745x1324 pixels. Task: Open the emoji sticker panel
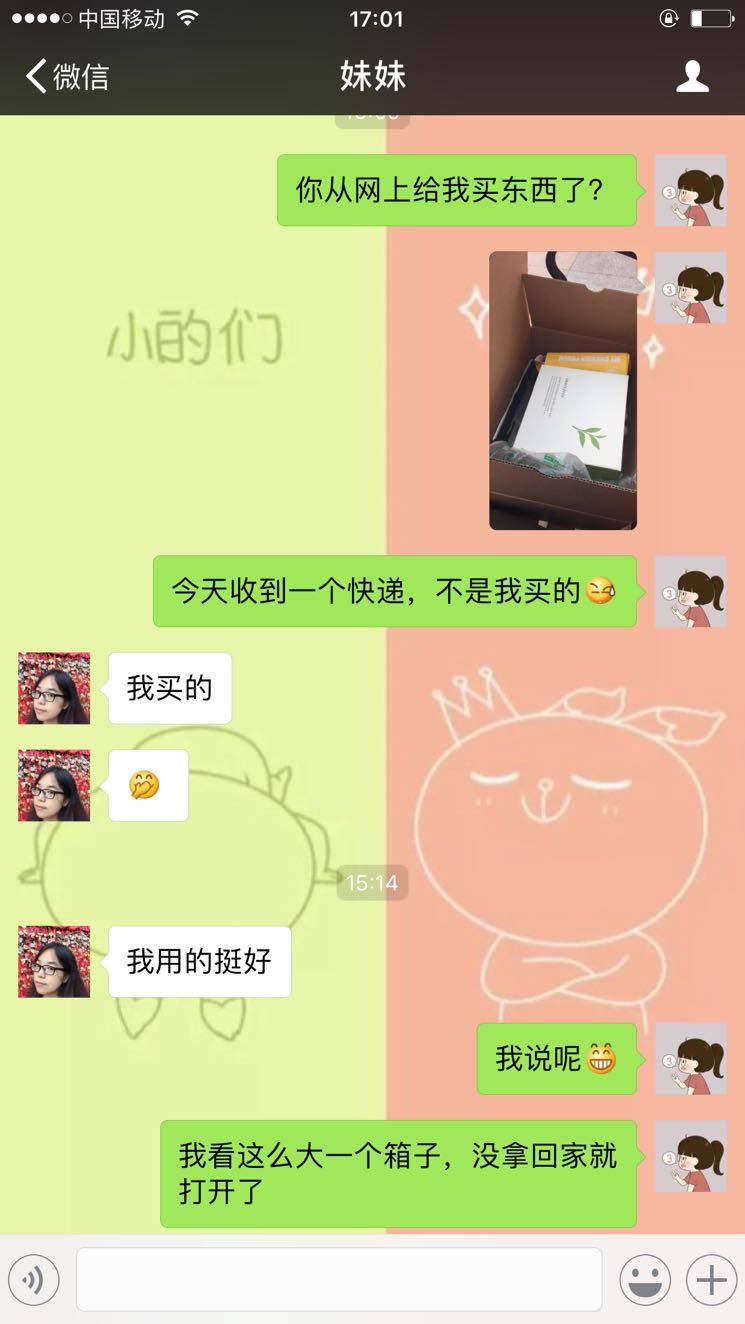[x=645, y=1280]
